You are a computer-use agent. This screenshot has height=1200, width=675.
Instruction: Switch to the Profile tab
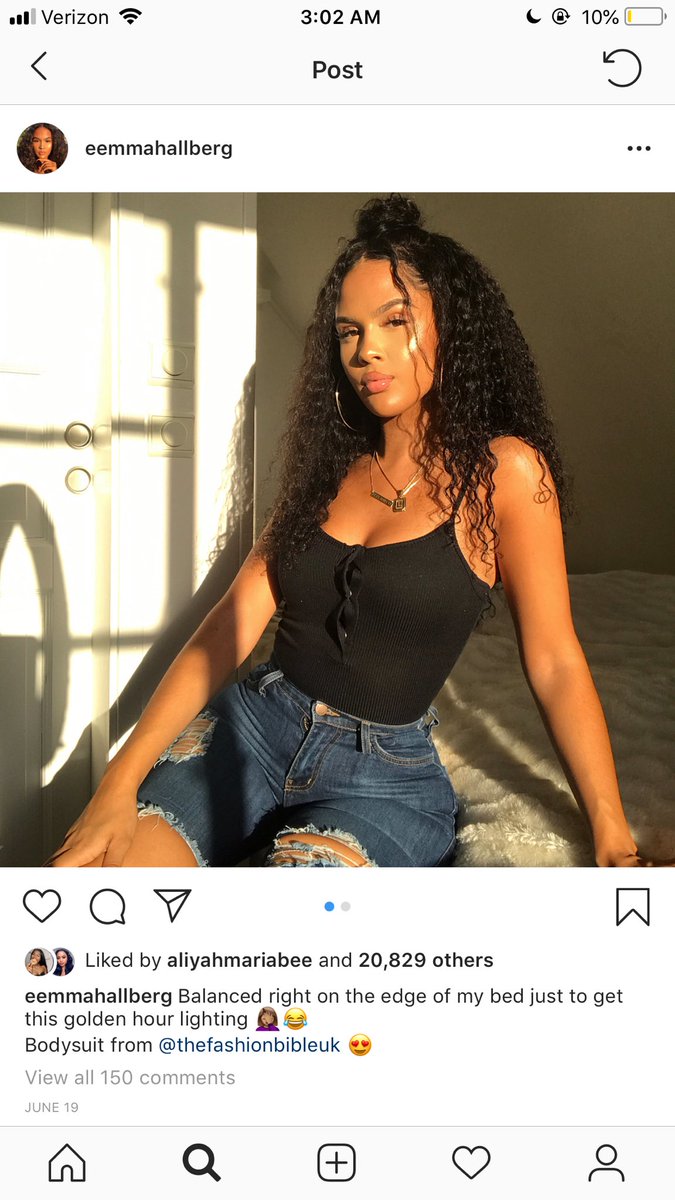point(606,1162)
